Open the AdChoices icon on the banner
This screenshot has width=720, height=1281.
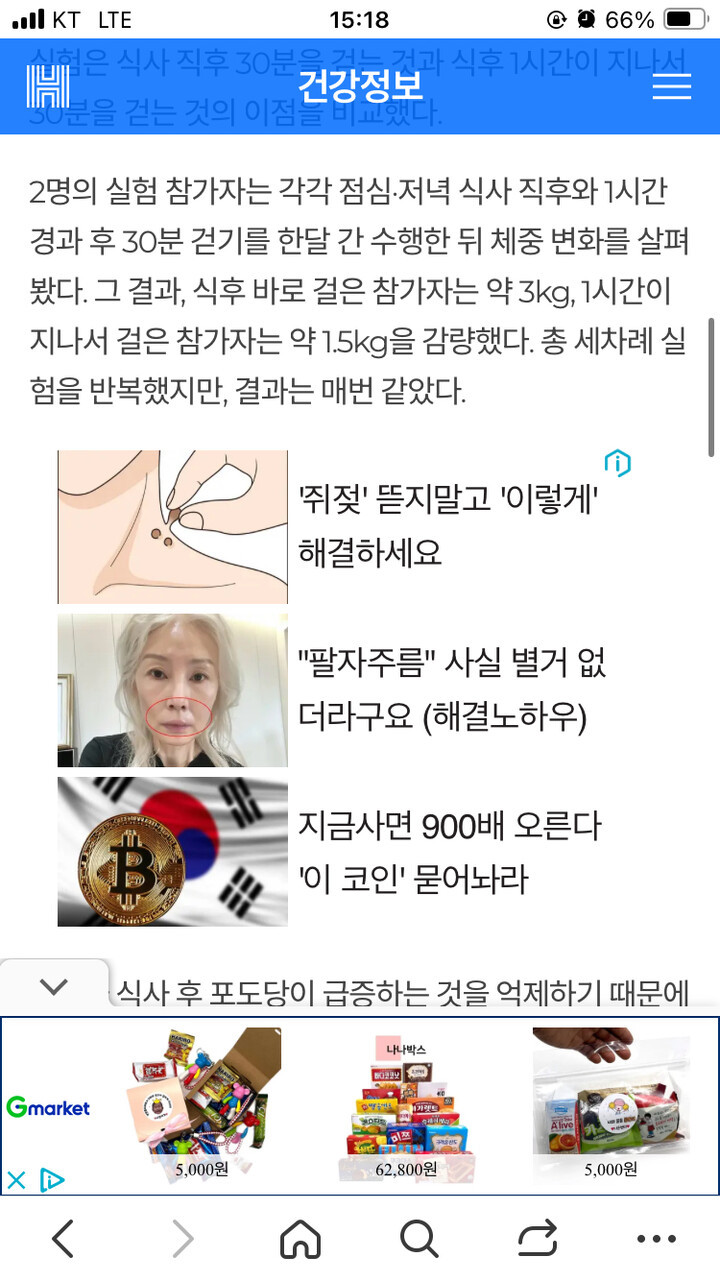click(51, 1181)
